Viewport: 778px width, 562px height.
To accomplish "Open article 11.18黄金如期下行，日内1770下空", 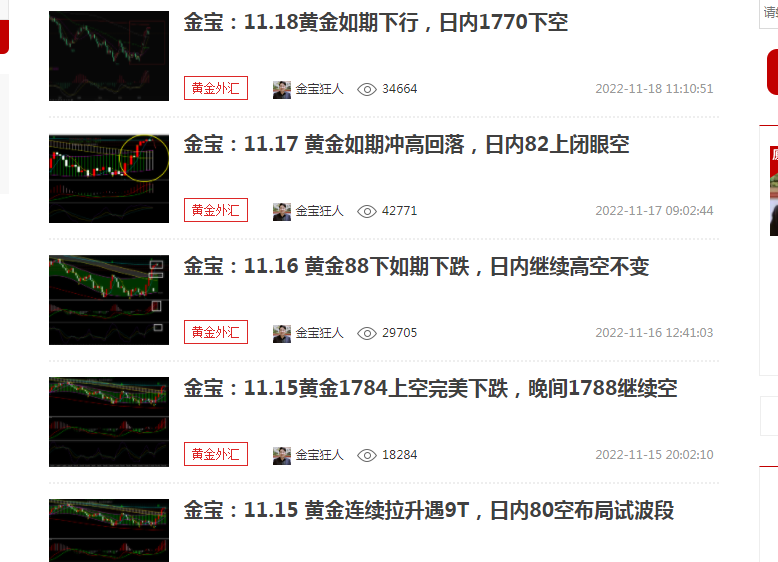I will coord(375,23).
